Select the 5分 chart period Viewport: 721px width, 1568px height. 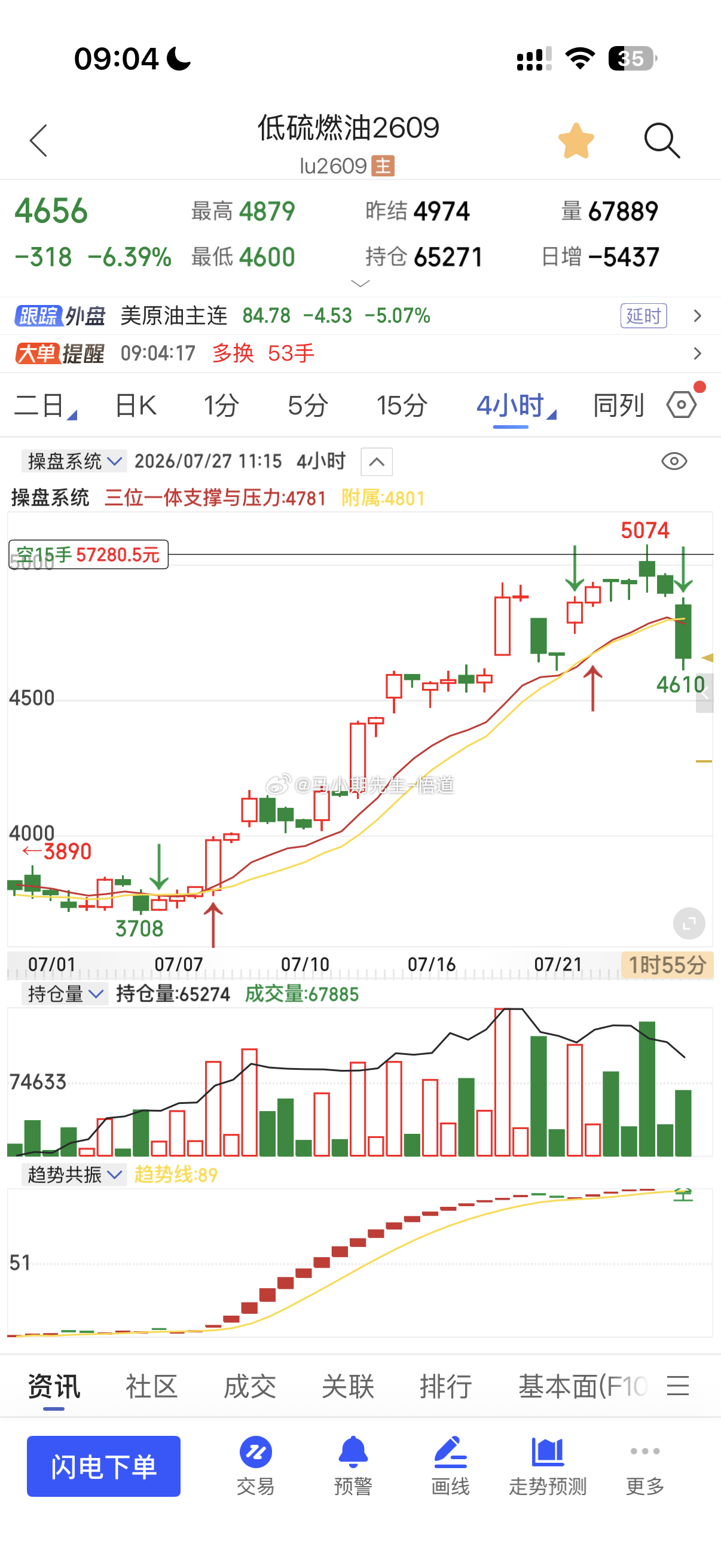(x=308, y=405)
